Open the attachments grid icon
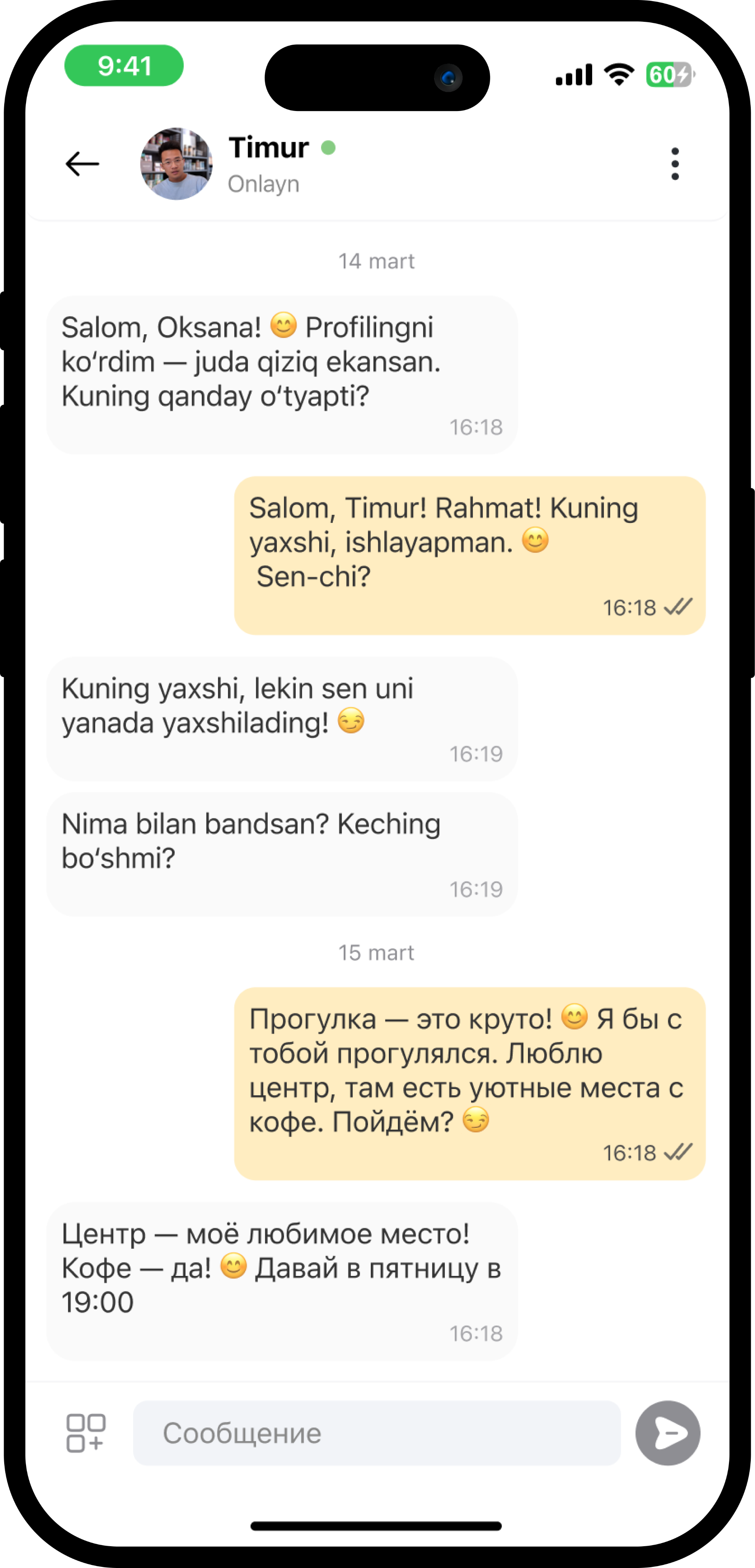Screen dimensions: 755x1568 [85, 1433]
